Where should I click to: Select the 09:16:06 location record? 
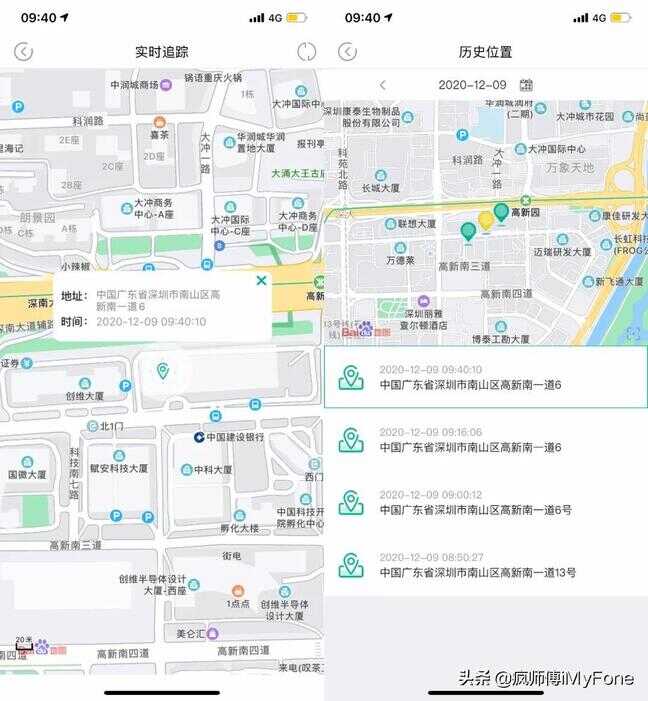point(486,440)
